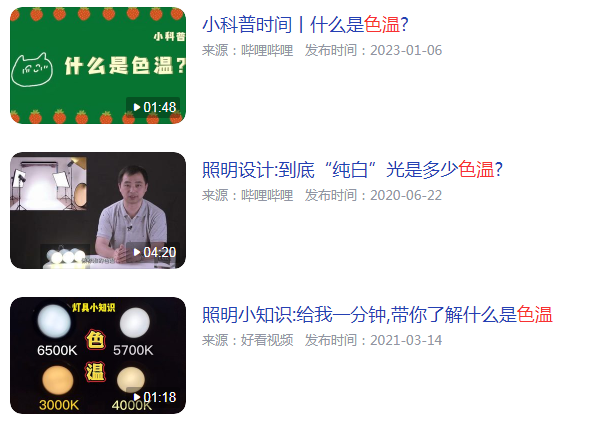Play the 6500K 色温 lamp knowledge video
Viewport: 612px width, 427px height.
click(98, 356)
